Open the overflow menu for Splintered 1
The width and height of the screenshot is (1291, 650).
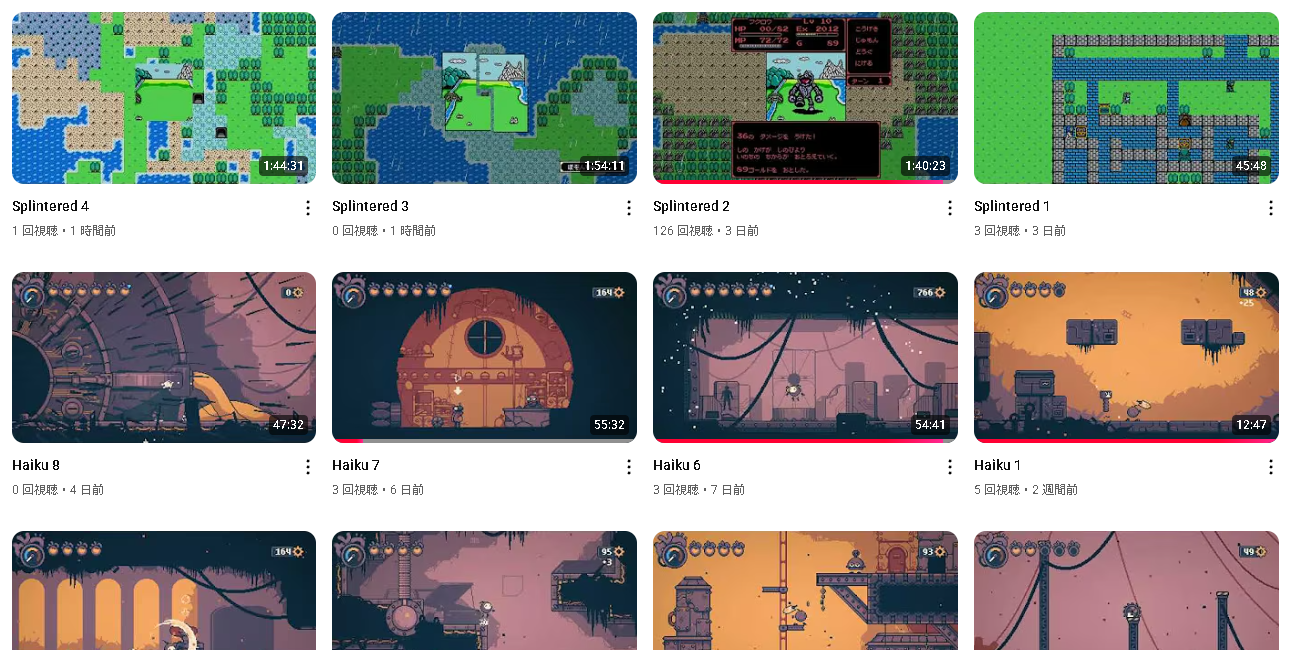pos(1270,208)
